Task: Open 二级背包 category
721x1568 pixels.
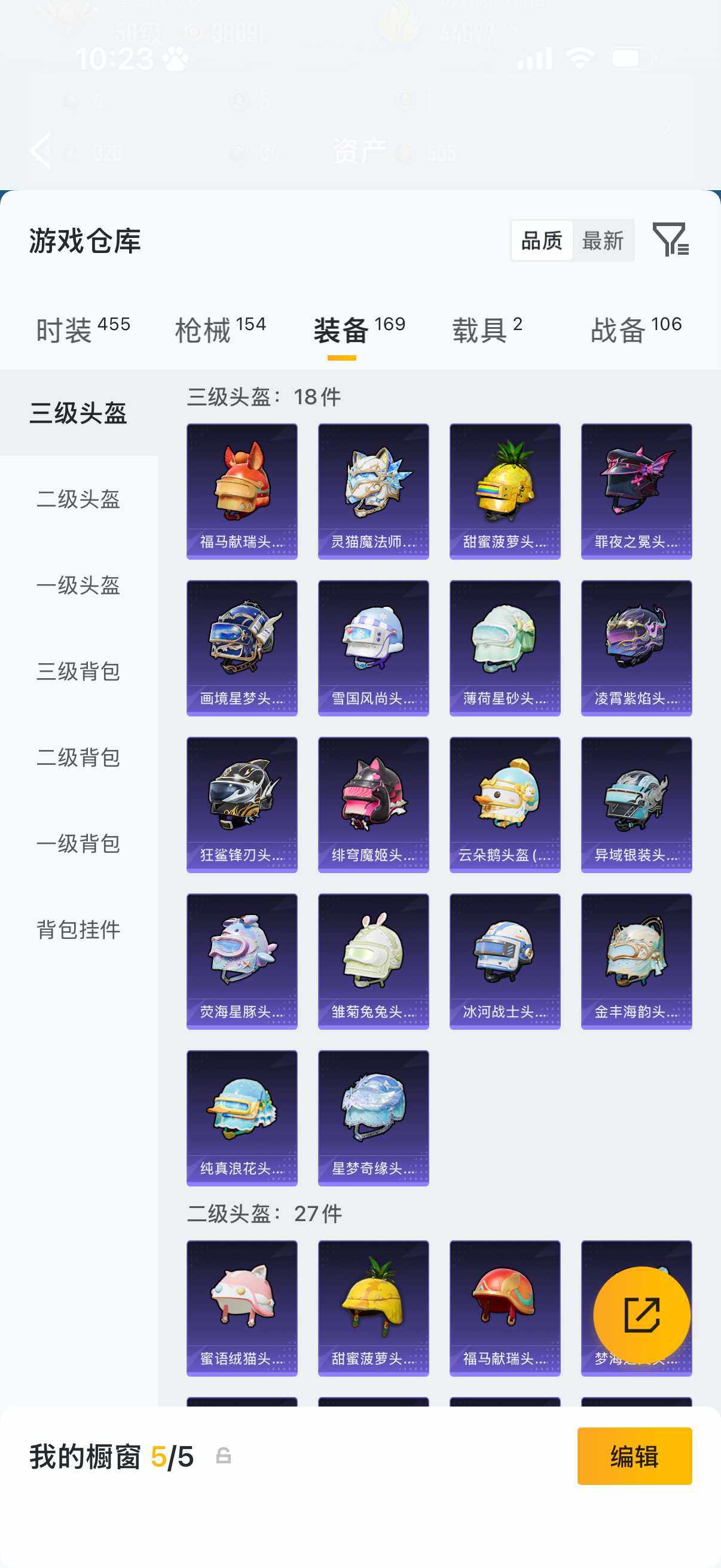Action: (78, 757)
